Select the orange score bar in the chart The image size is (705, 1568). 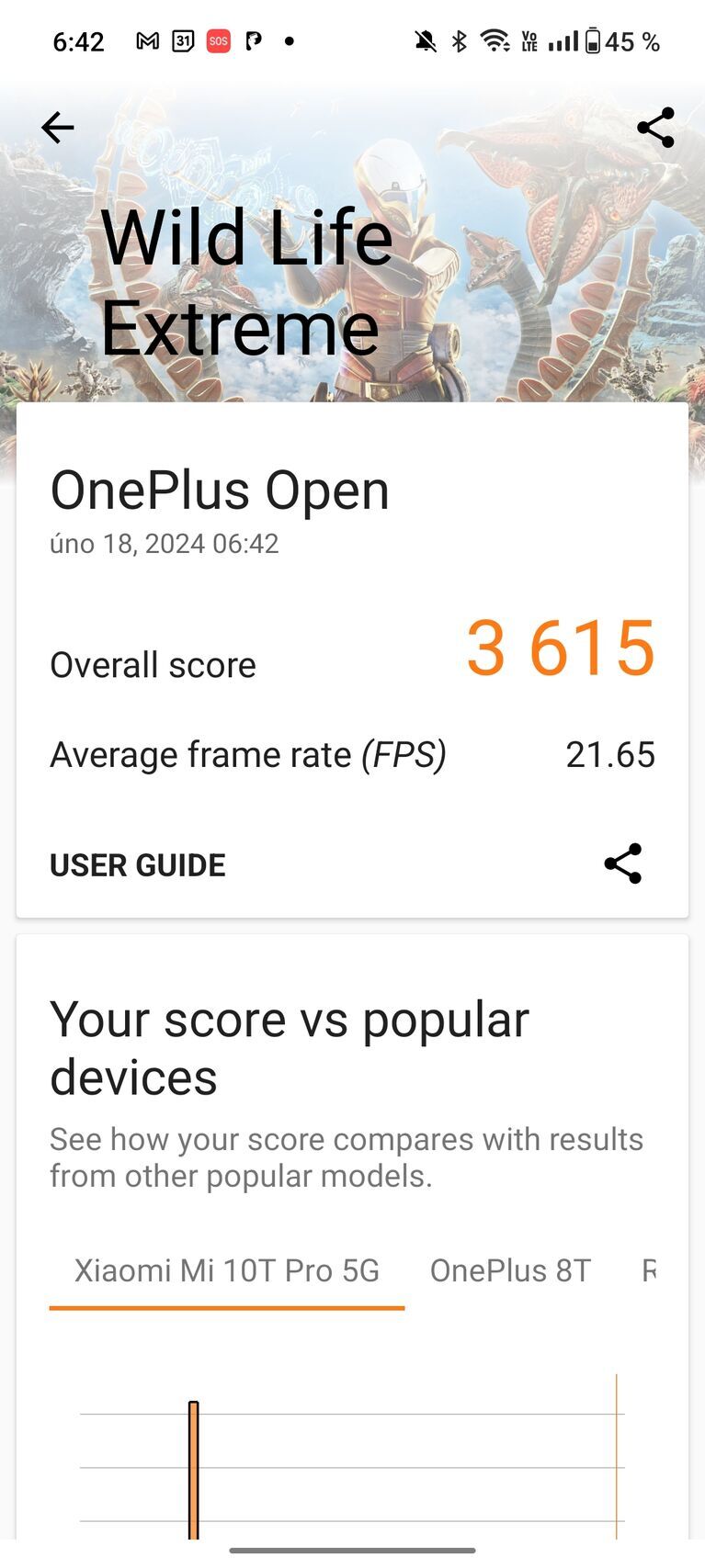click(x=194, y=1470)
